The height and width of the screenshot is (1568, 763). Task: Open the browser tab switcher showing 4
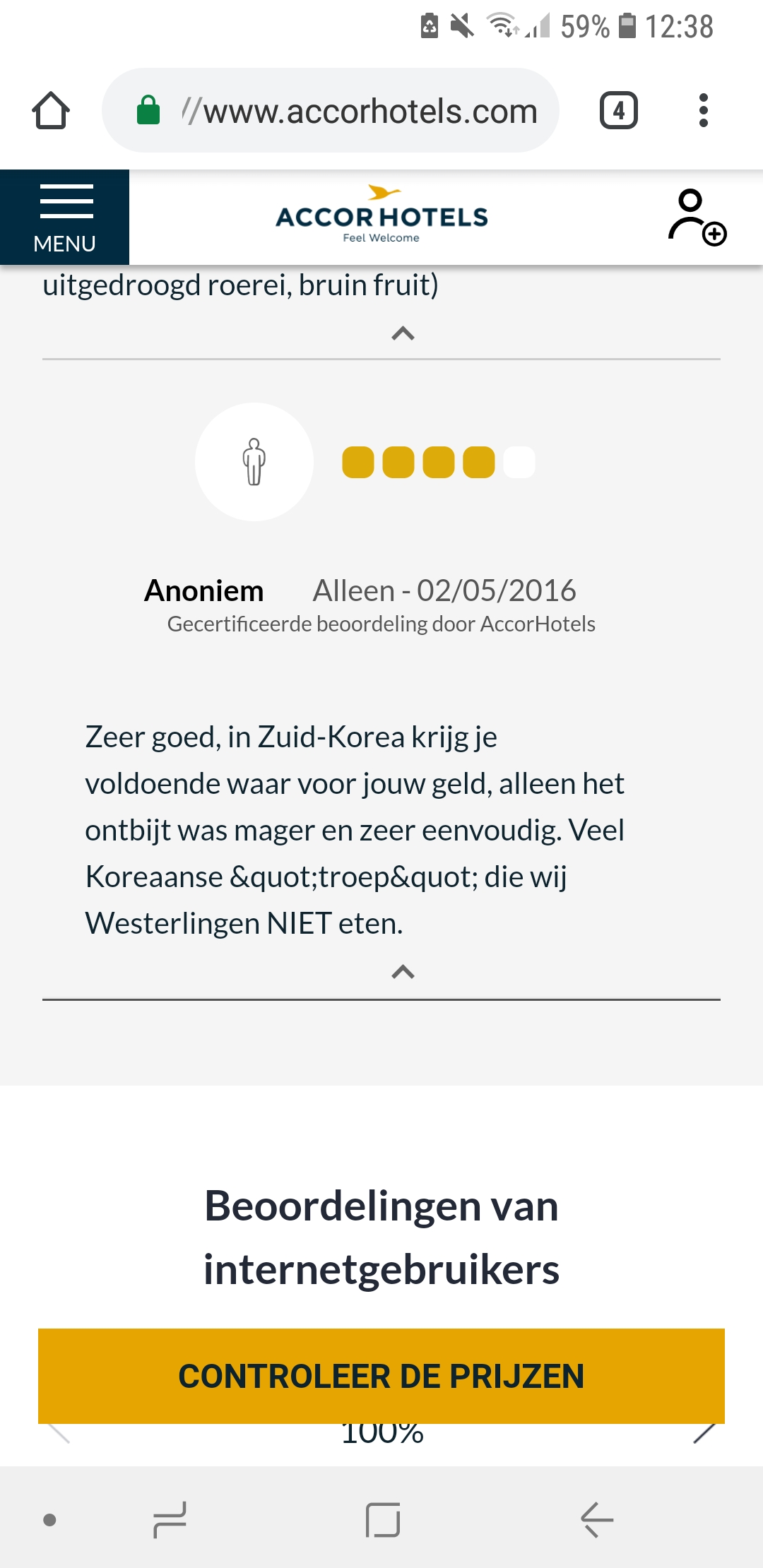(x=619, y=110)
